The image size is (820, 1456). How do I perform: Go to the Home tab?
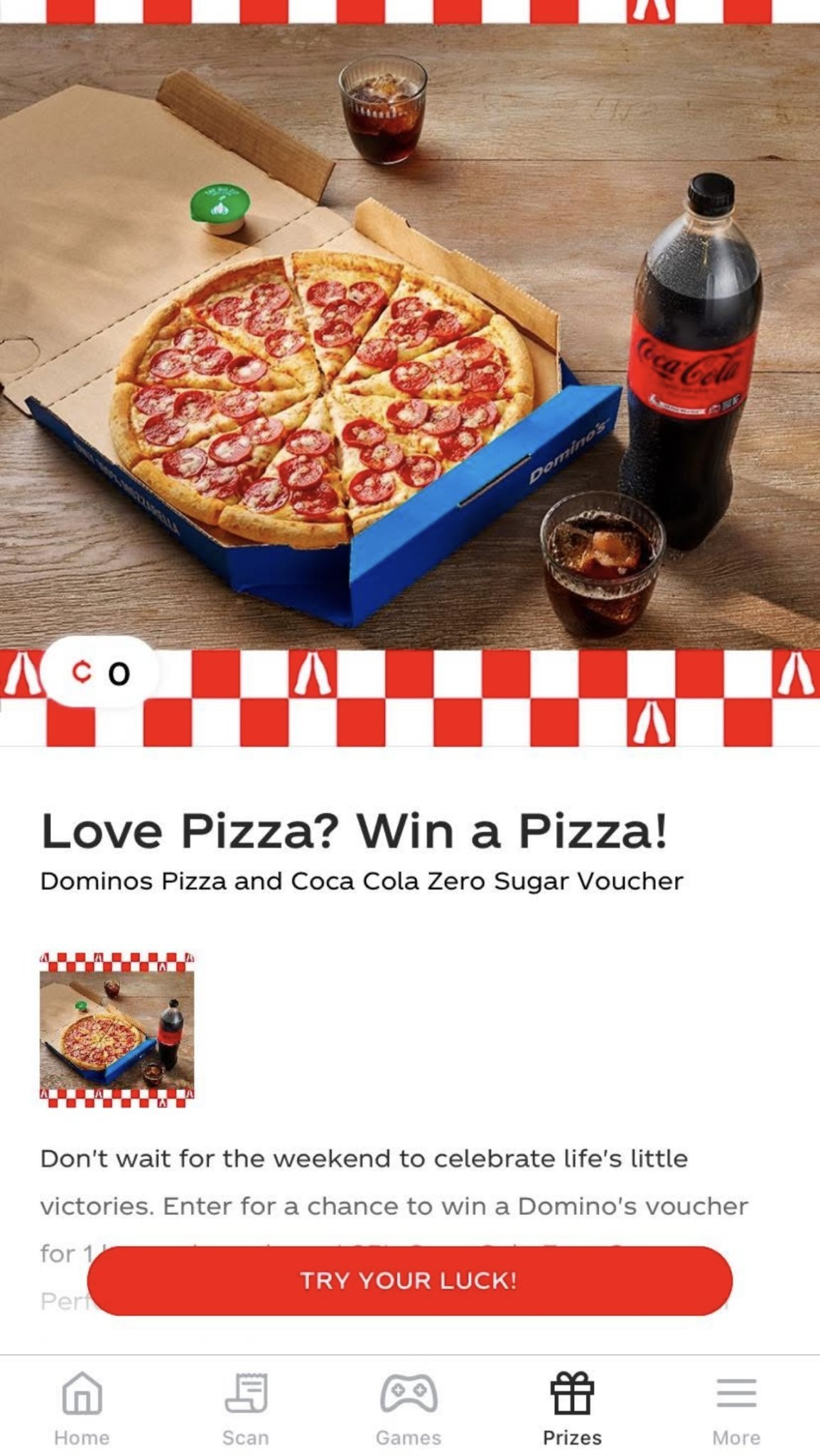(x=82, y=1408)
